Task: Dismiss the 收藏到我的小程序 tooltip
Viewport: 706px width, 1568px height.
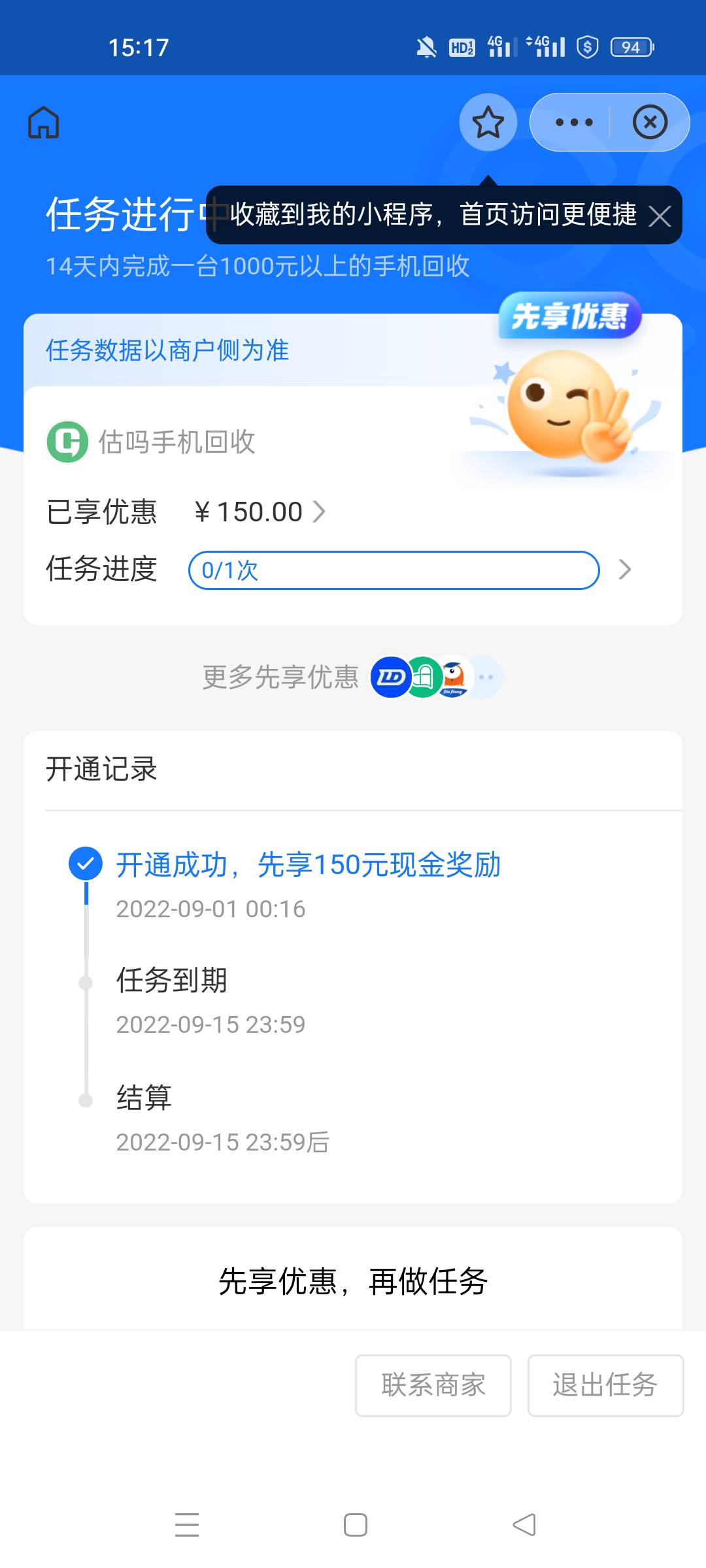Action: (x=660, y=216)
